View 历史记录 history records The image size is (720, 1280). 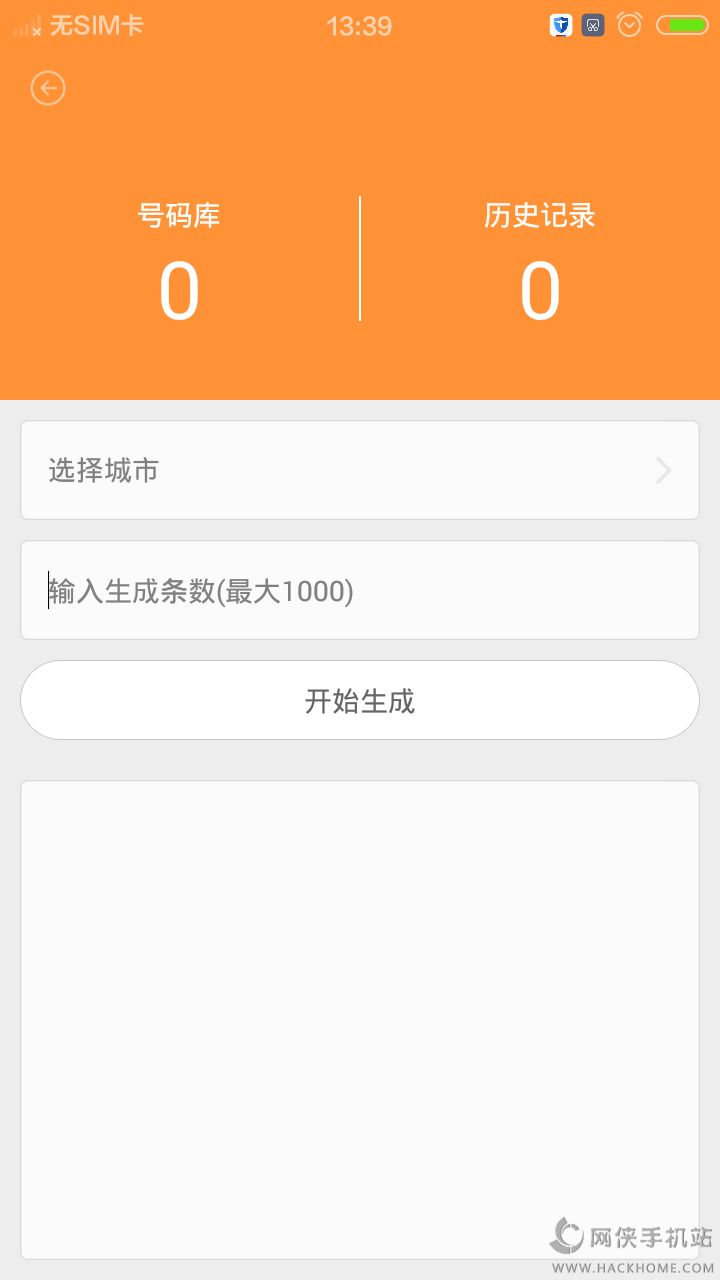539,263
